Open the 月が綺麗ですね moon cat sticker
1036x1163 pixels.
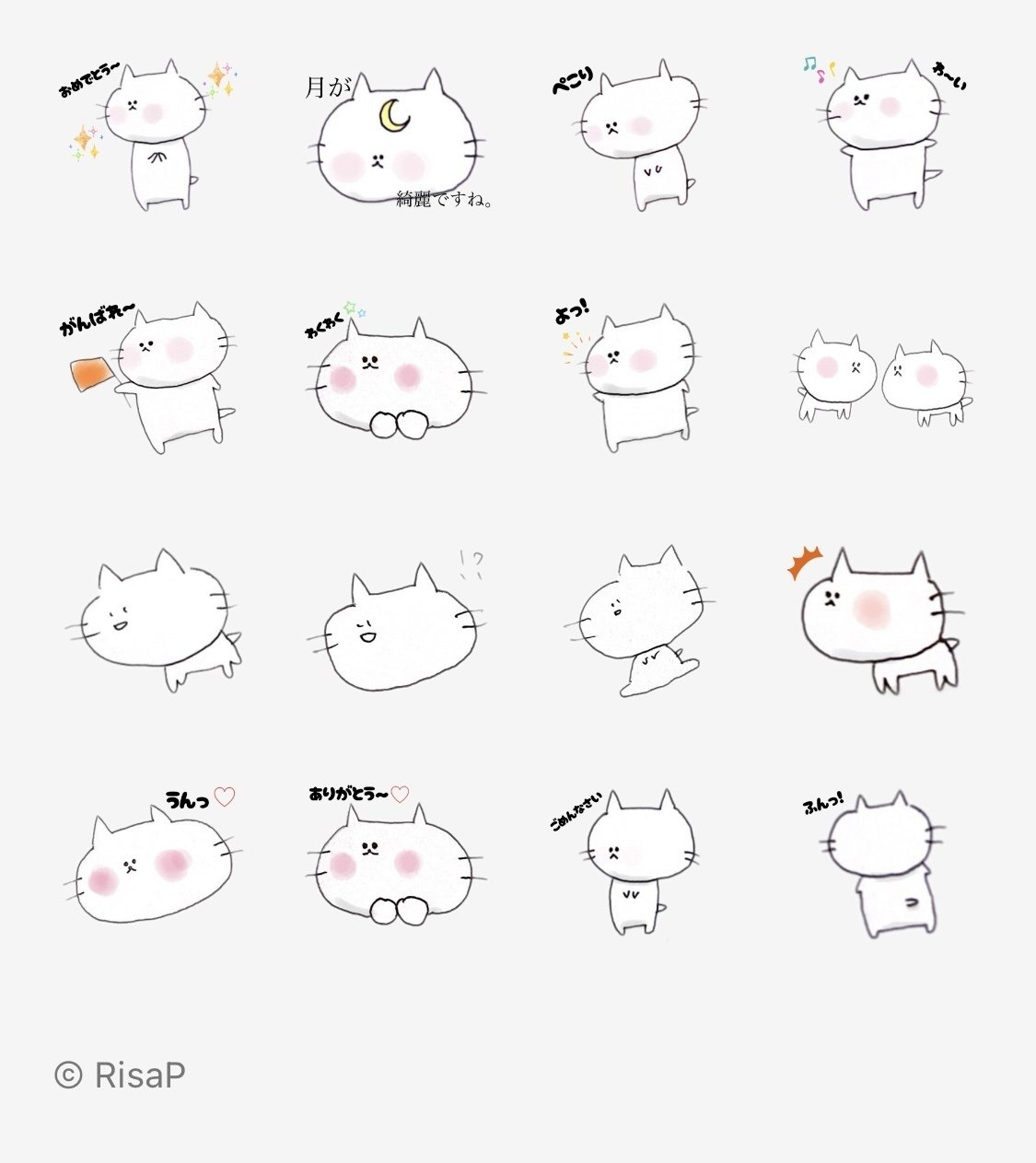(x=398, y=138)
